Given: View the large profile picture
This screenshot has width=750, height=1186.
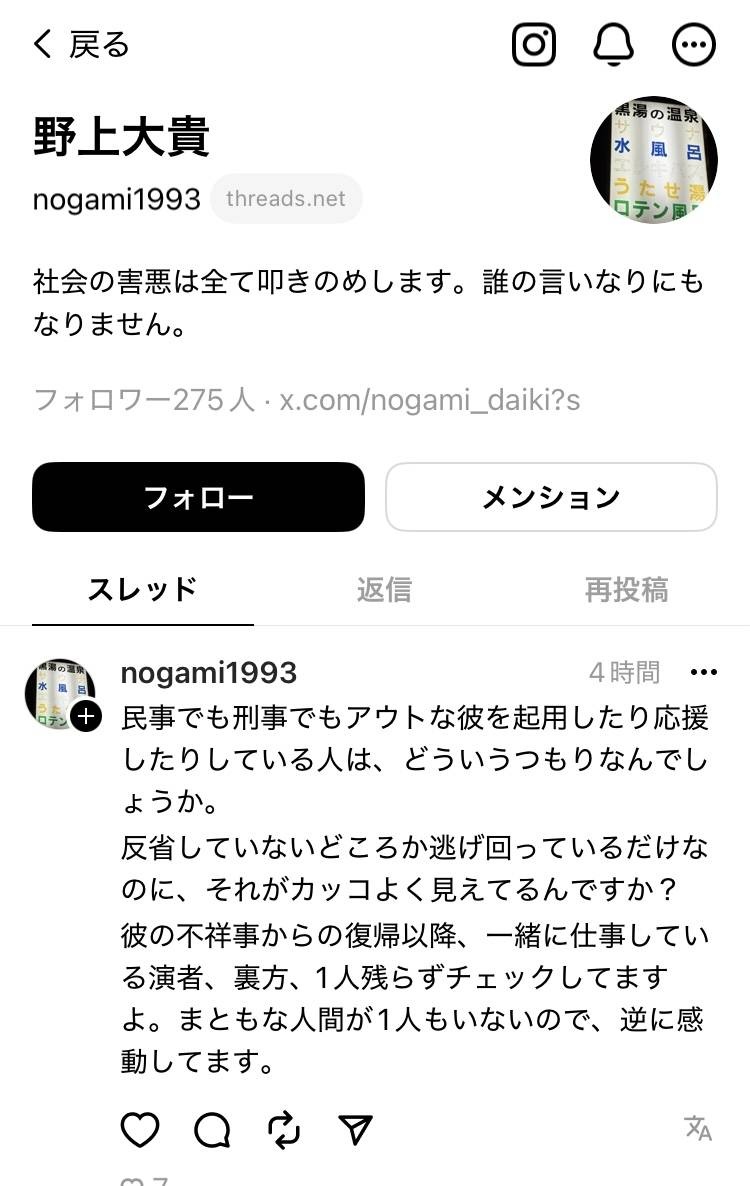Looking at the screenshot, I should pos(654,160).
